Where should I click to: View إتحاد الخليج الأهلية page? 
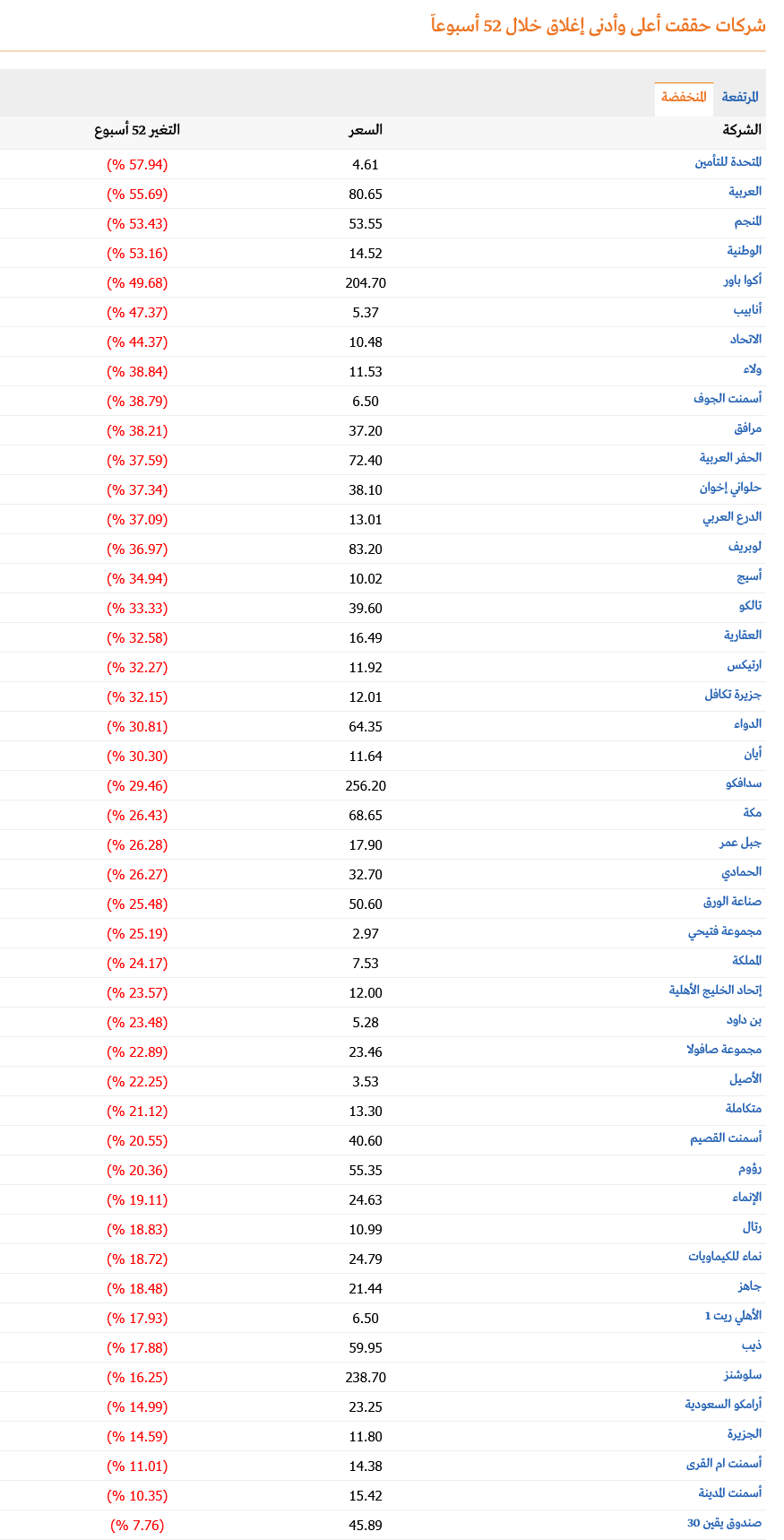click(x=715, y=991)
